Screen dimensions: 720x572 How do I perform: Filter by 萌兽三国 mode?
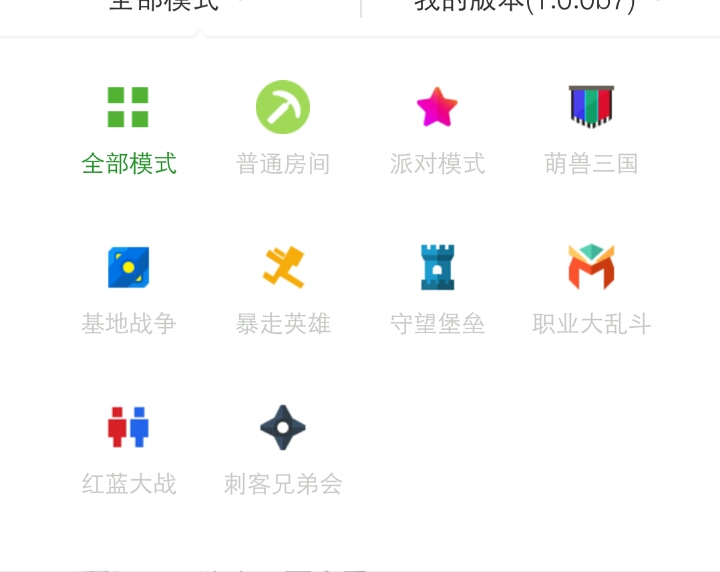(591, 130)
